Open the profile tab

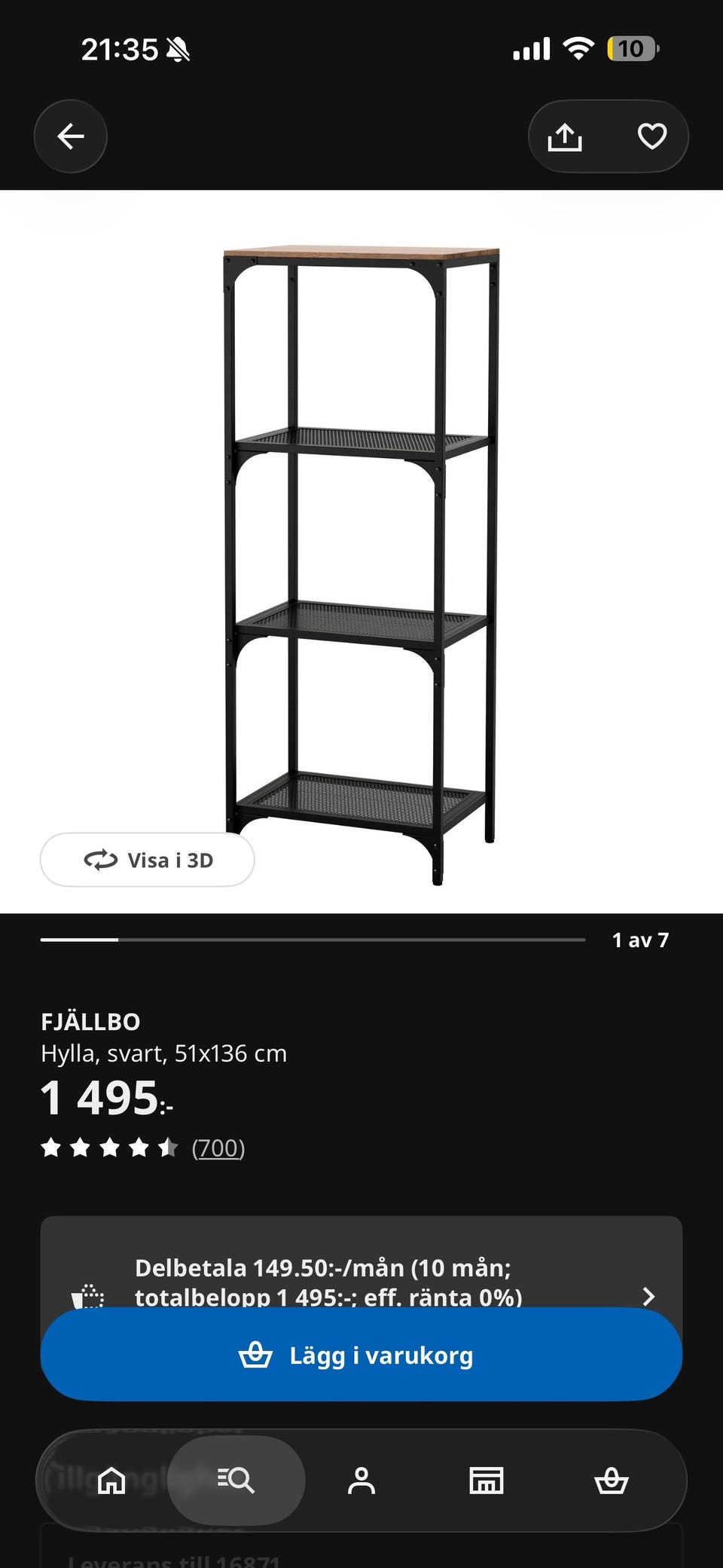tap(361, 1481)
